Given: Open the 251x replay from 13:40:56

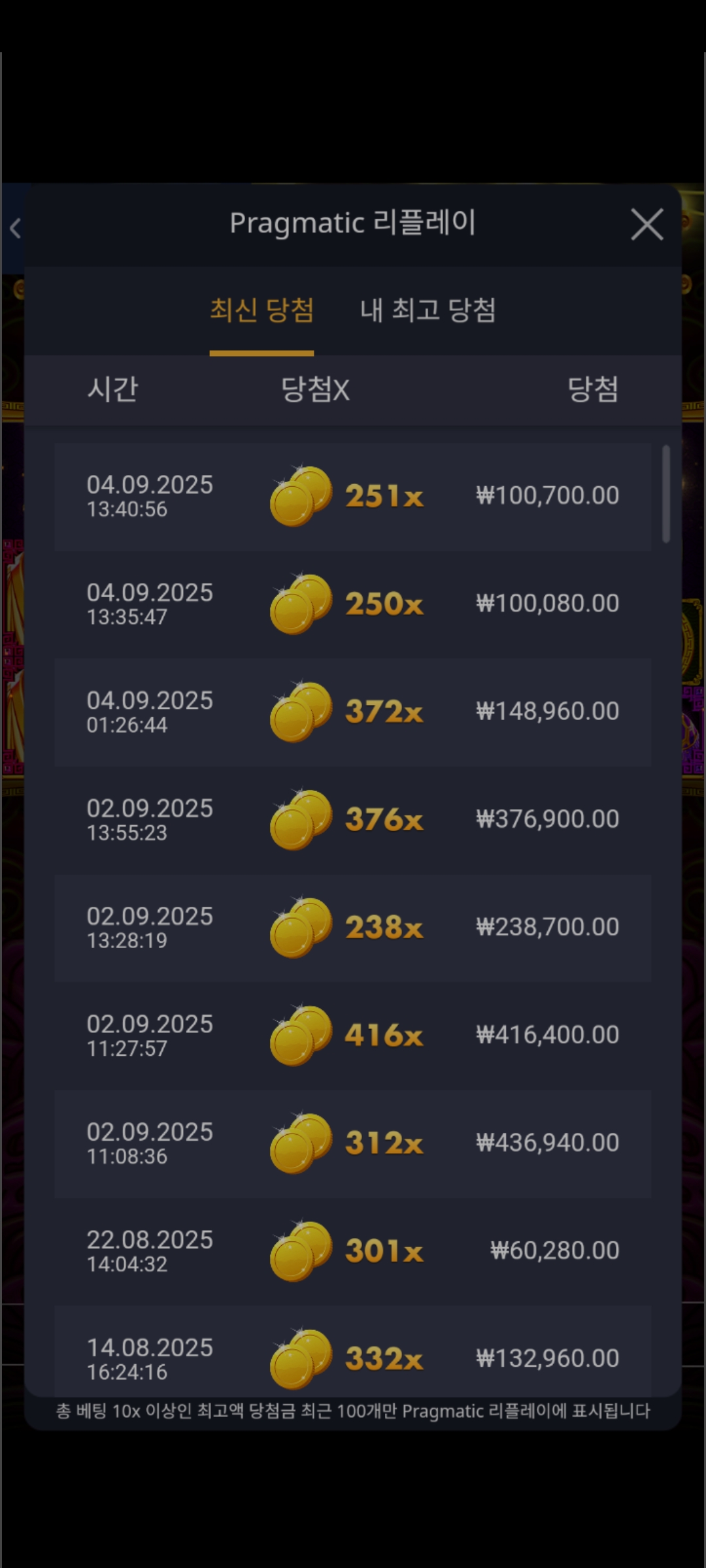Looking at the screenshot, I should coord(353,497).
